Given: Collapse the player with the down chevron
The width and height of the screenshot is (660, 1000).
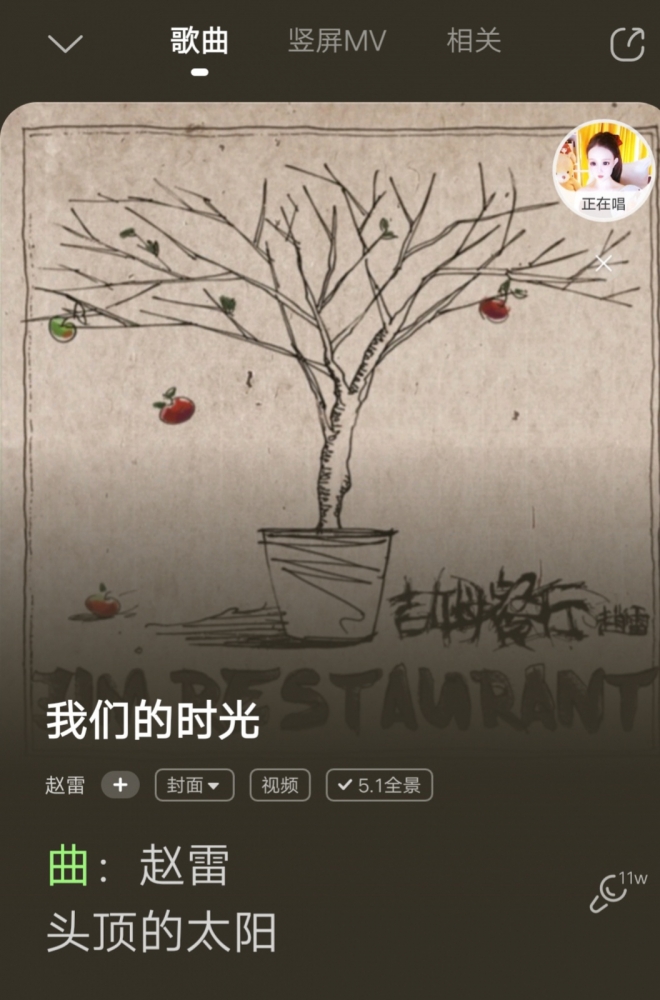Looking at the screenshot, I should pos(65,44).
